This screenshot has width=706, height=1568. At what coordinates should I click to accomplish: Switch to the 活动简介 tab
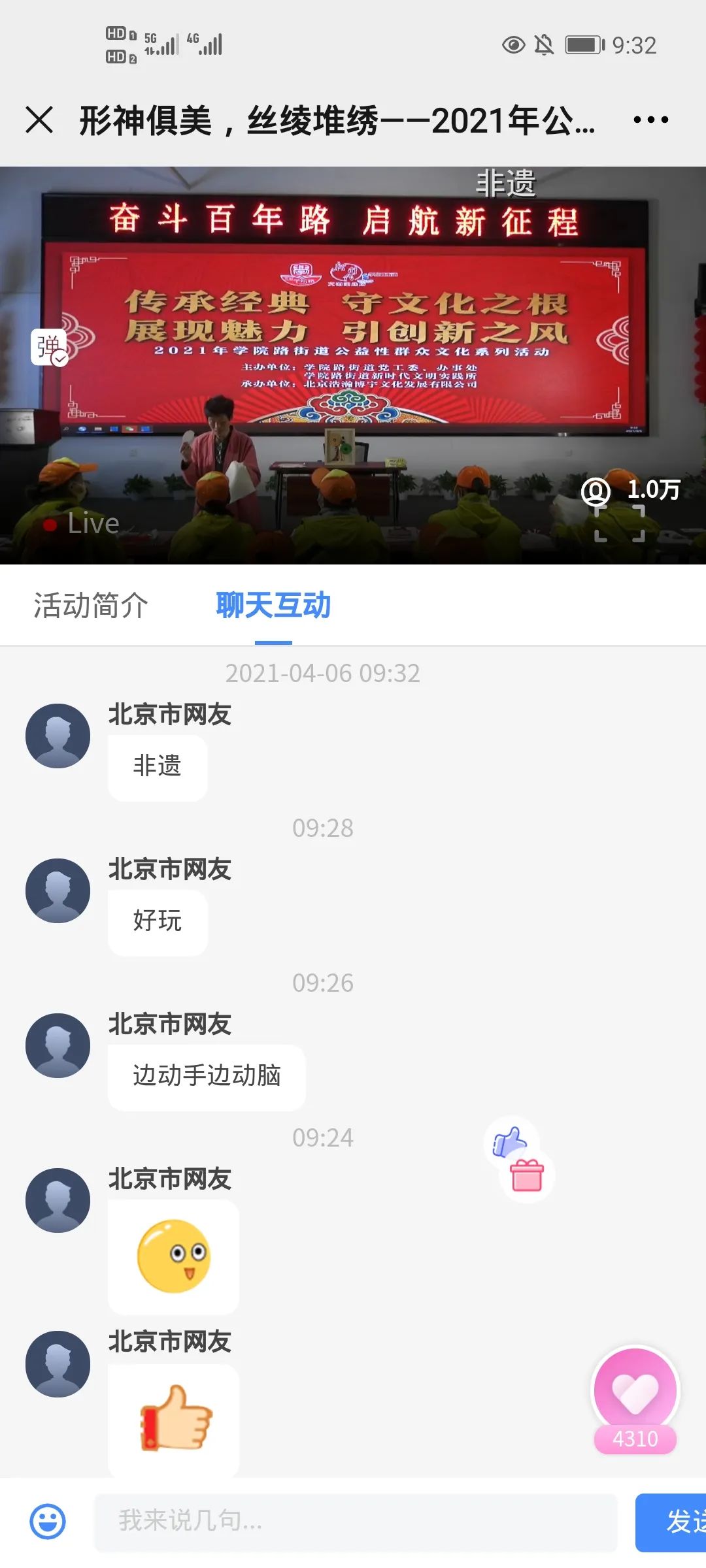point(91,605)
